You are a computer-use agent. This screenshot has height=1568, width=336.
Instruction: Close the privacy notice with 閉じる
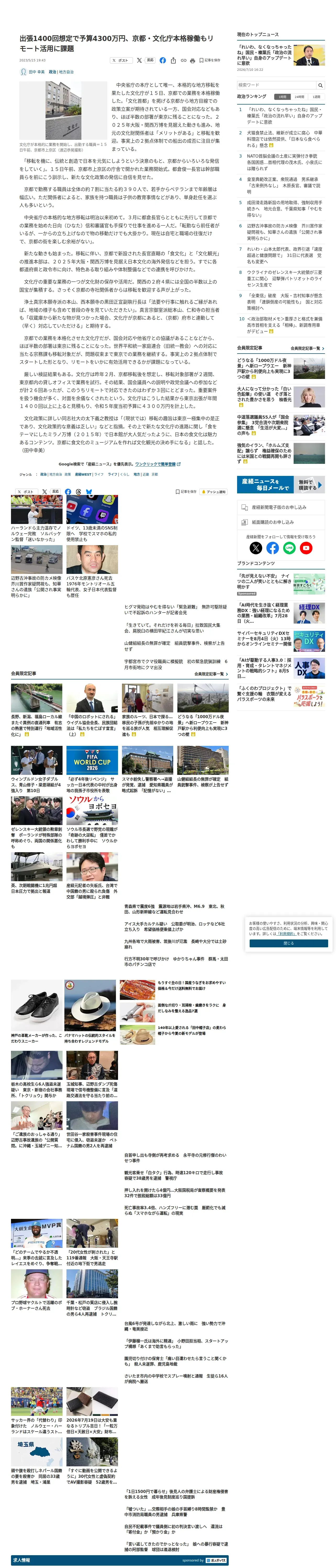[x=288, y=943]
